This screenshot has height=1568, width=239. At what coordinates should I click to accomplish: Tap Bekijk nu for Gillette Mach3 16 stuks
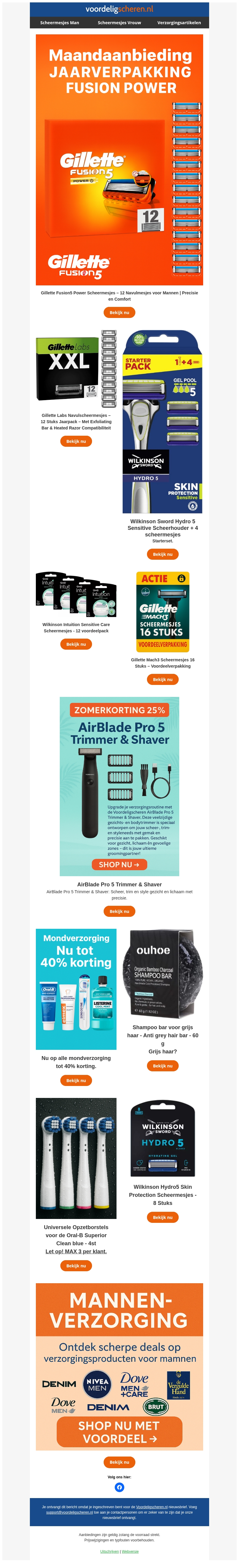(163, 679)
